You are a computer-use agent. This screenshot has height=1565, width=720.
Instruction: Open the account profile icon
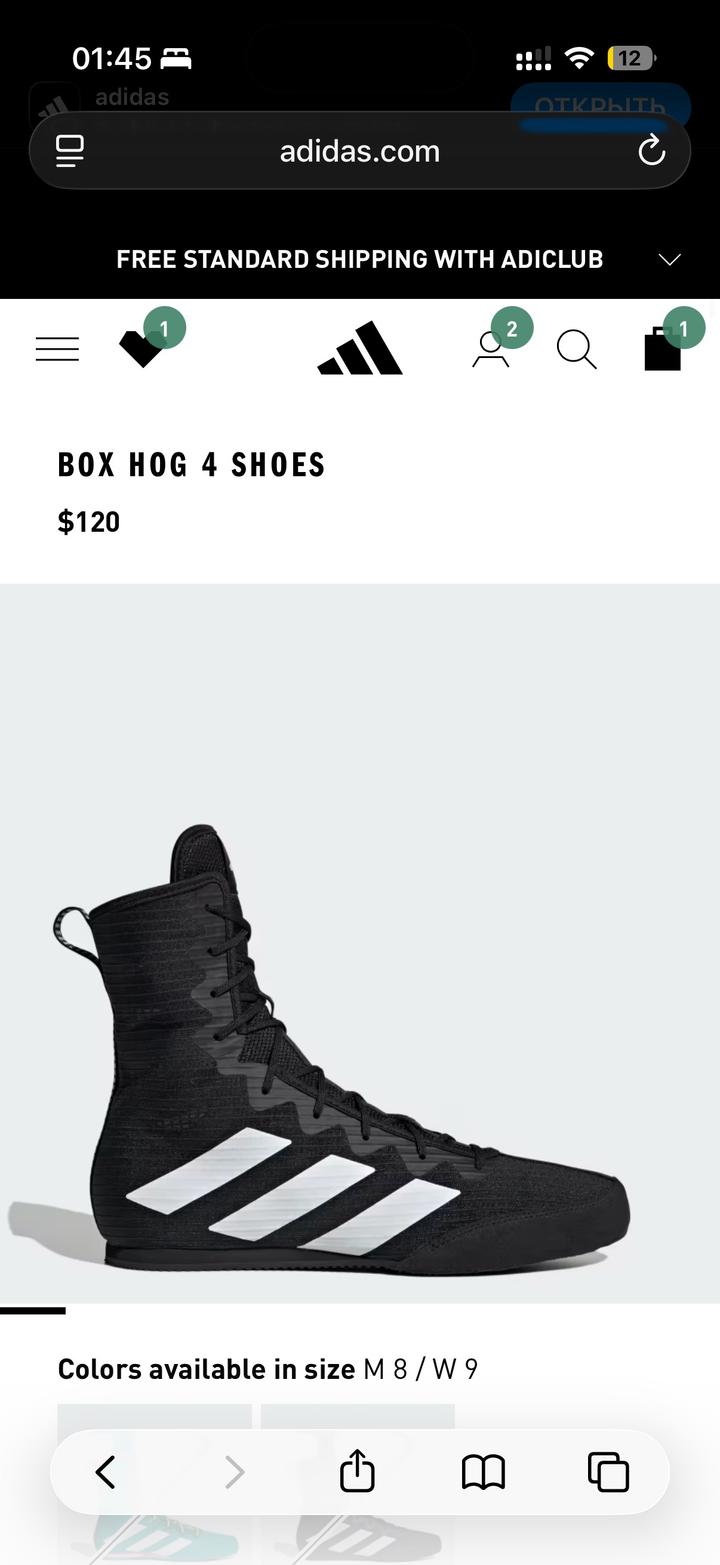point(490,349)
